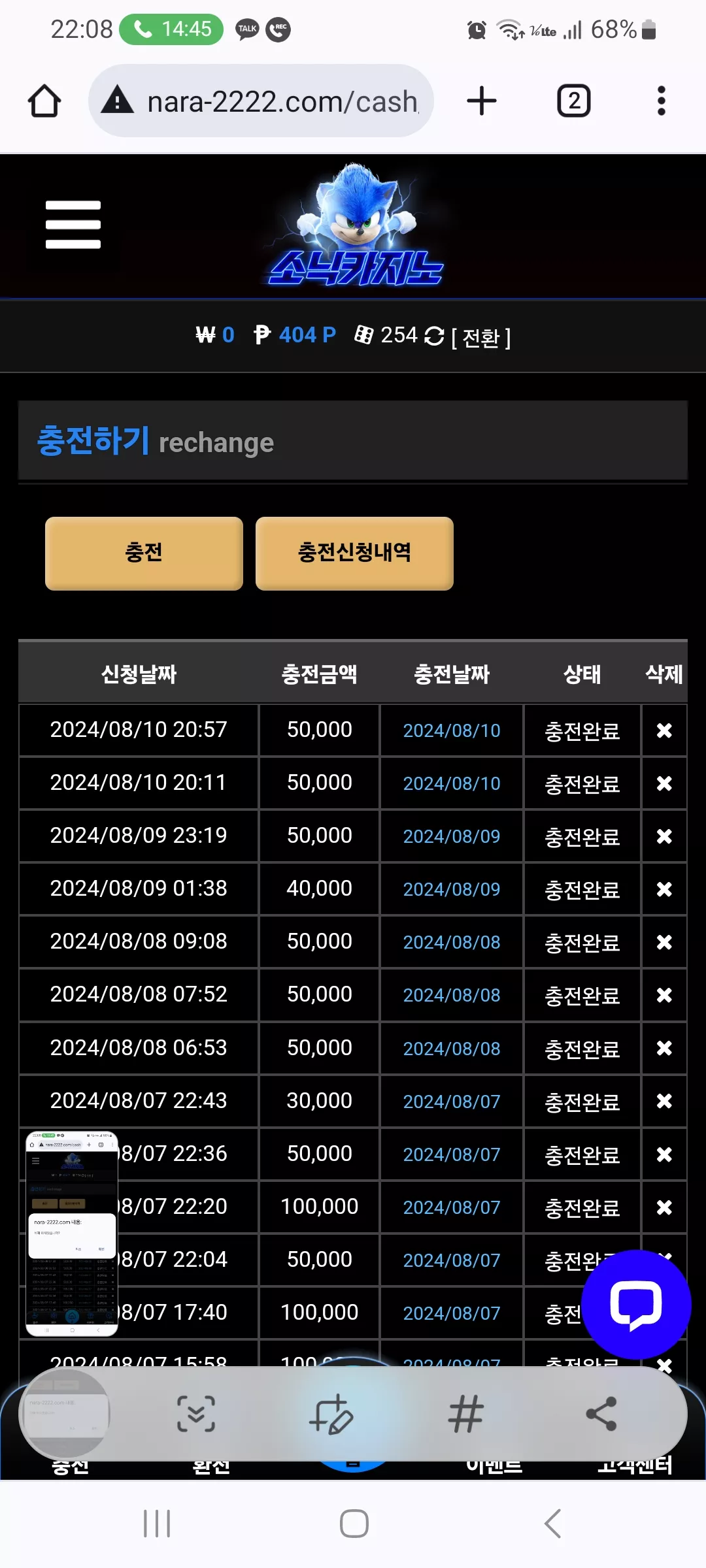Open the tab switcher showing 2 tabs
The height and width of the screenshot is (1568, 706).
tap(574, 101)
